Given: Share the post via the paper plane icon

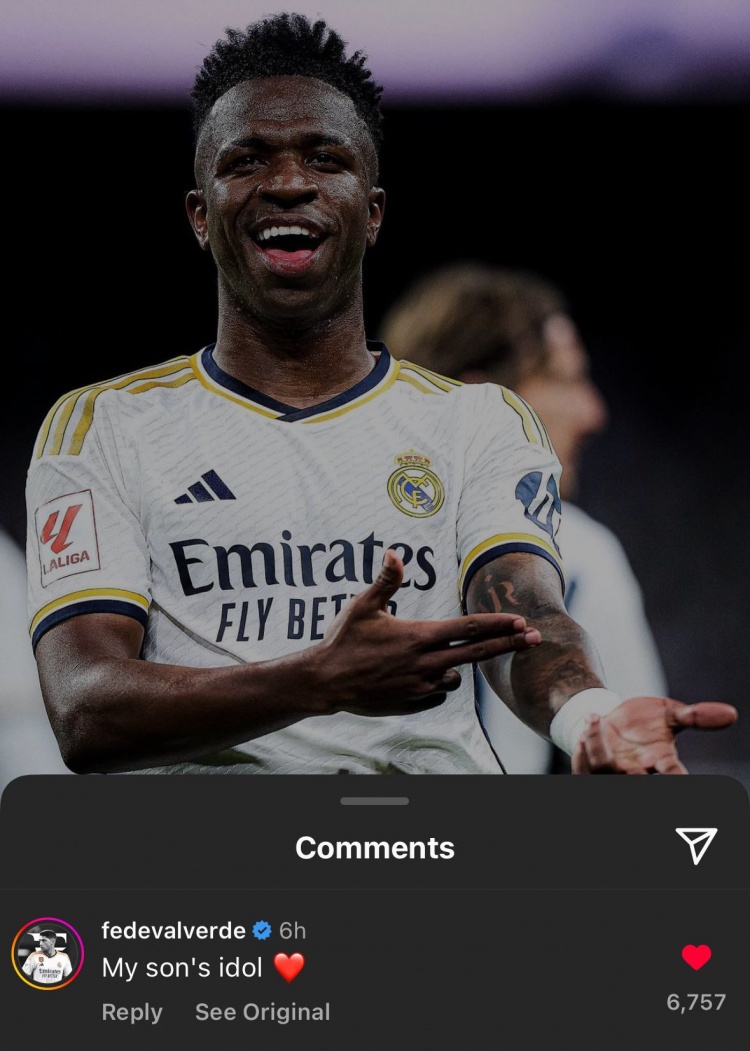Looking at the screenshot, I should click(696, 846).
